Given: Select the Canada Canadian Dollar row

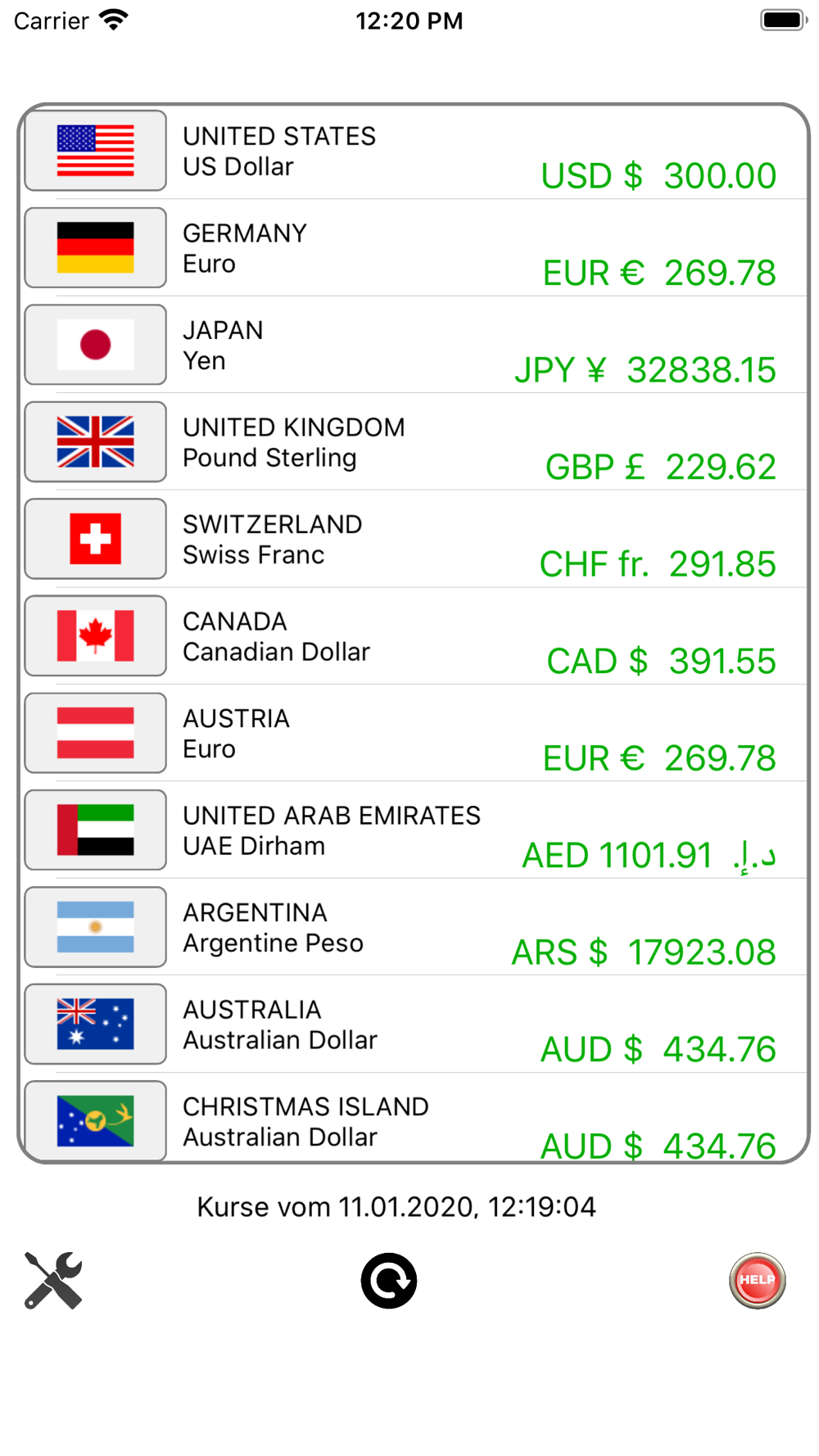Looking at the screenshot, I should (x=414, y=635).
